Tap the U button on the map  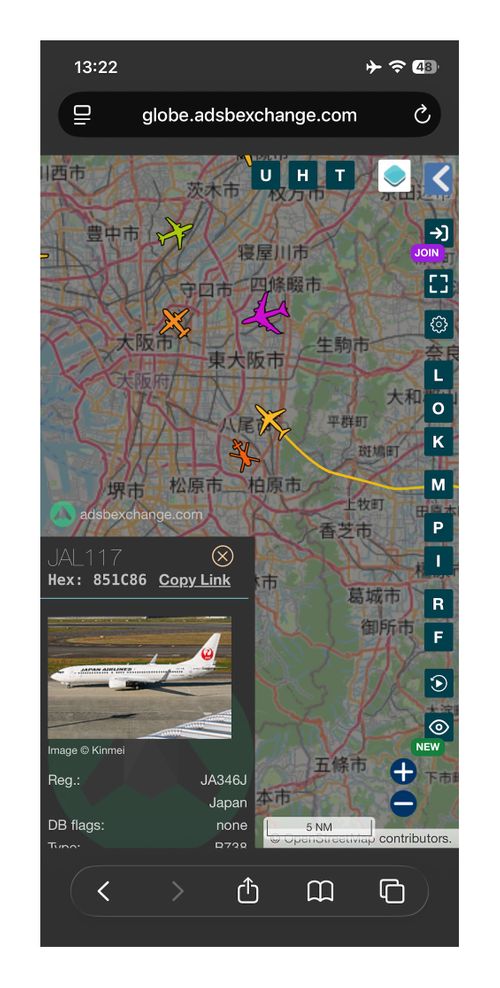coord(266,175)
